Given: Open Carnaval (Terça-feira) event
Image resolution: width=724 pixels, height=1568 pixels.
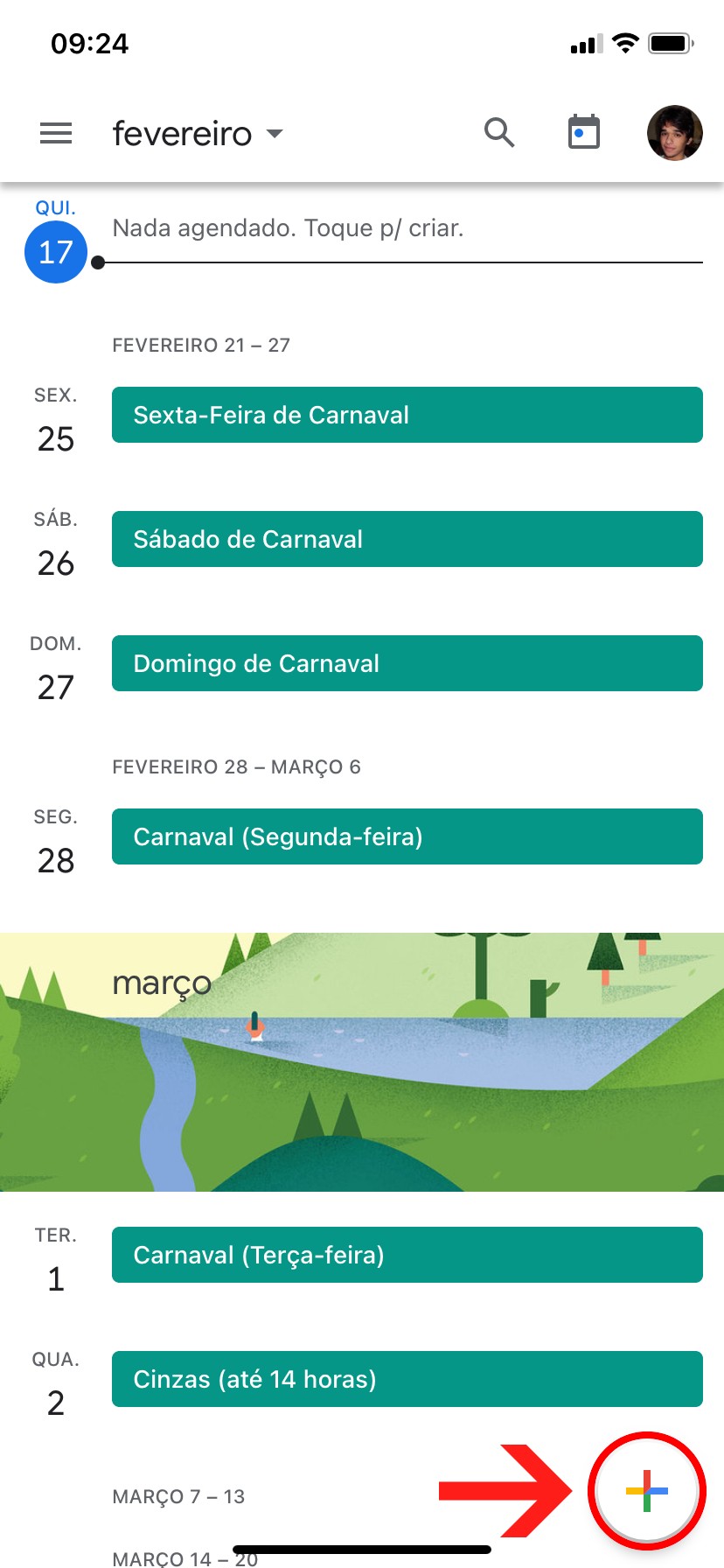Looking at the screenshot, I should point(407,1255).
